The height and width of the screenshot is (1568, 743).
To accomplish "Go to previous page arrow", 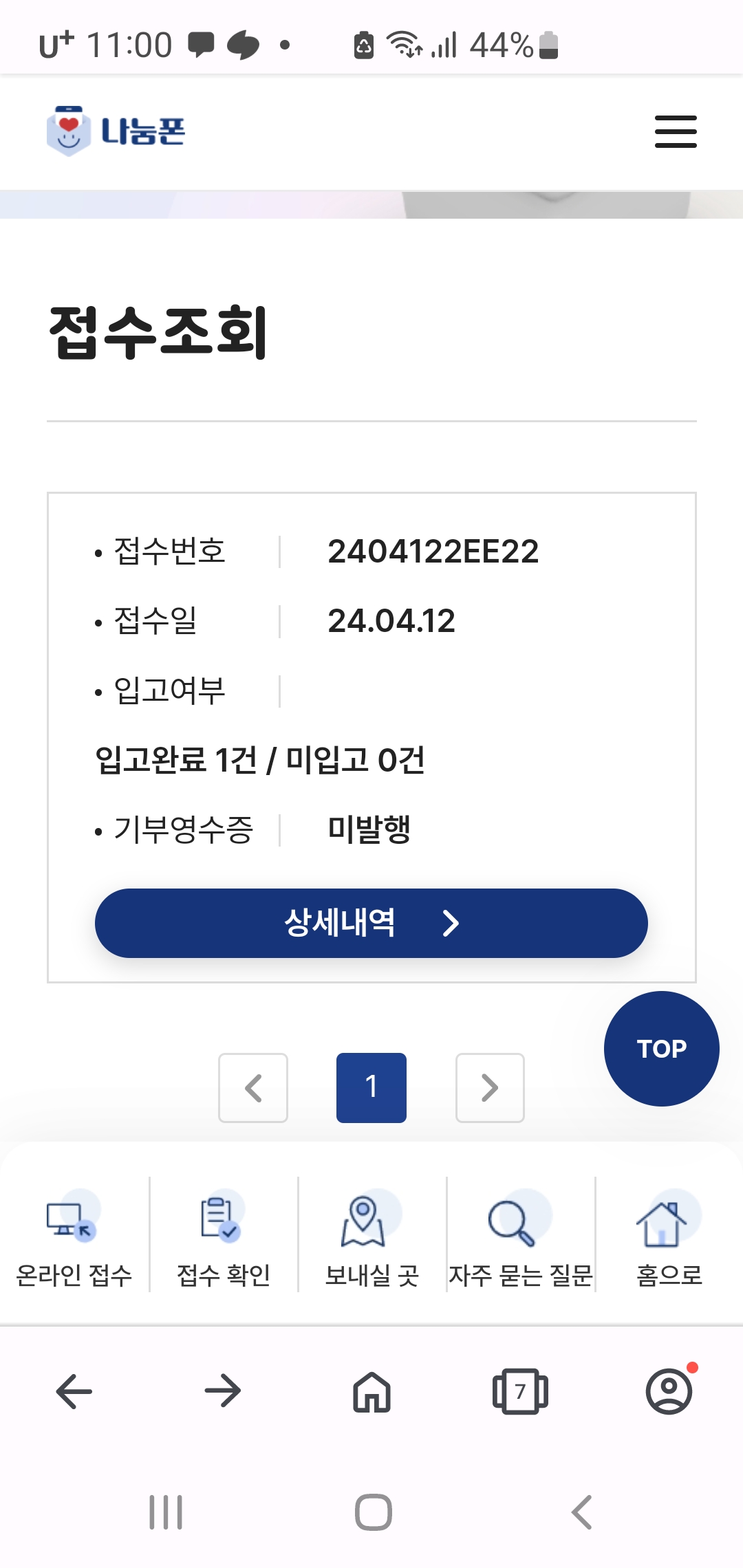I will pos(253,1088).
